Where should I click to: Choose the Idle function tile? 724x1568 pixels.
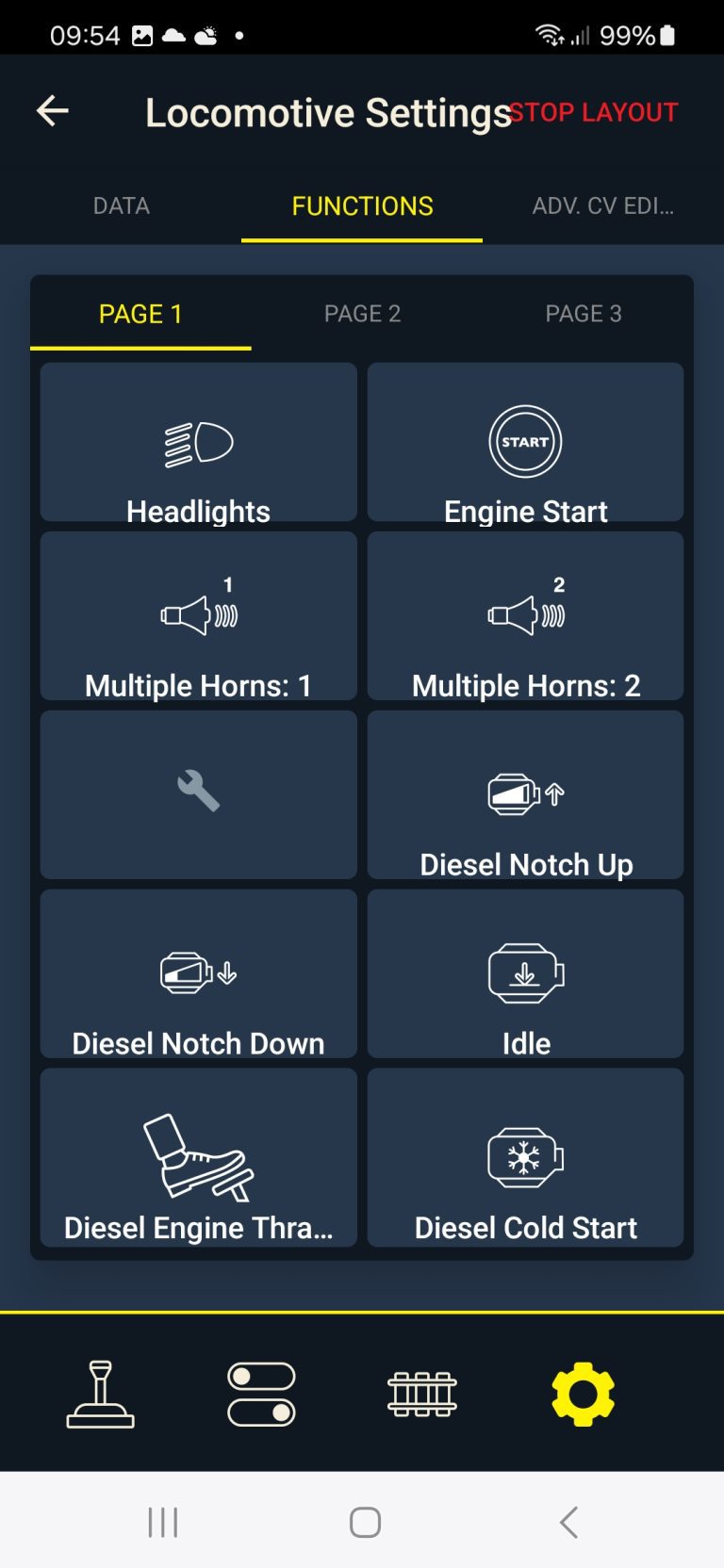click(x=525, y=973)
